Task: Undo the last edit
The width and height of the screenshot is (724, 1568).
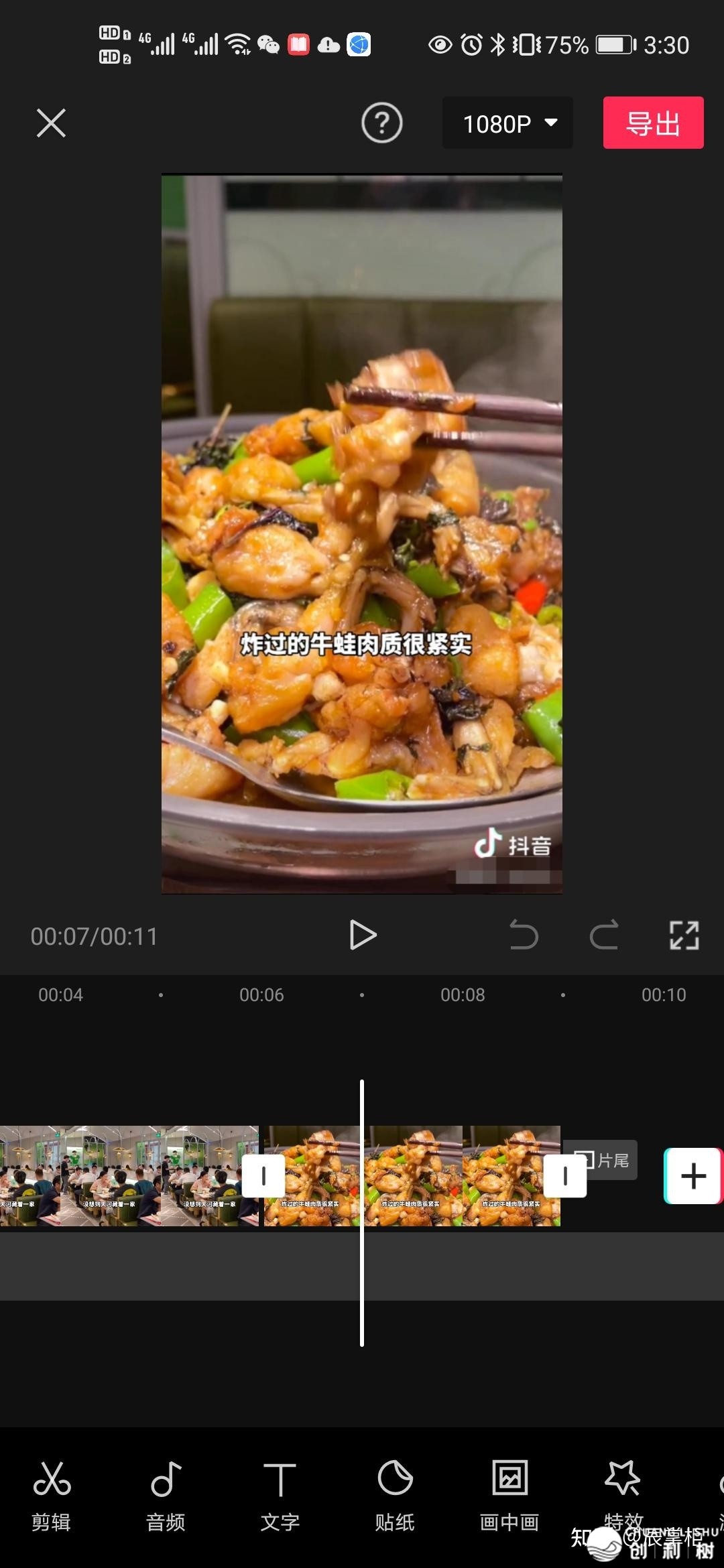Action: coord(524,935)
